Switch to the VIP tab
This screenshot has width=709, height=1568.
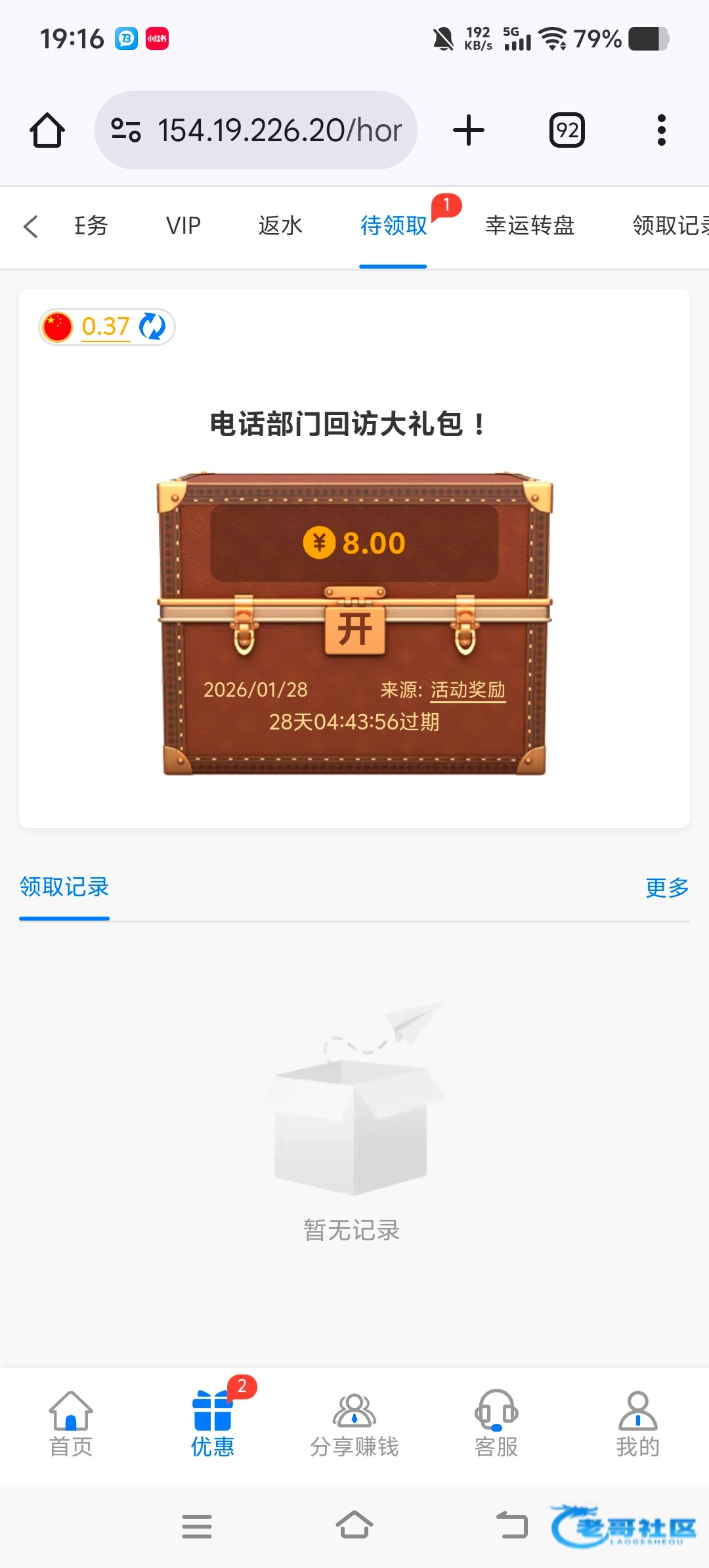point(183,226)
